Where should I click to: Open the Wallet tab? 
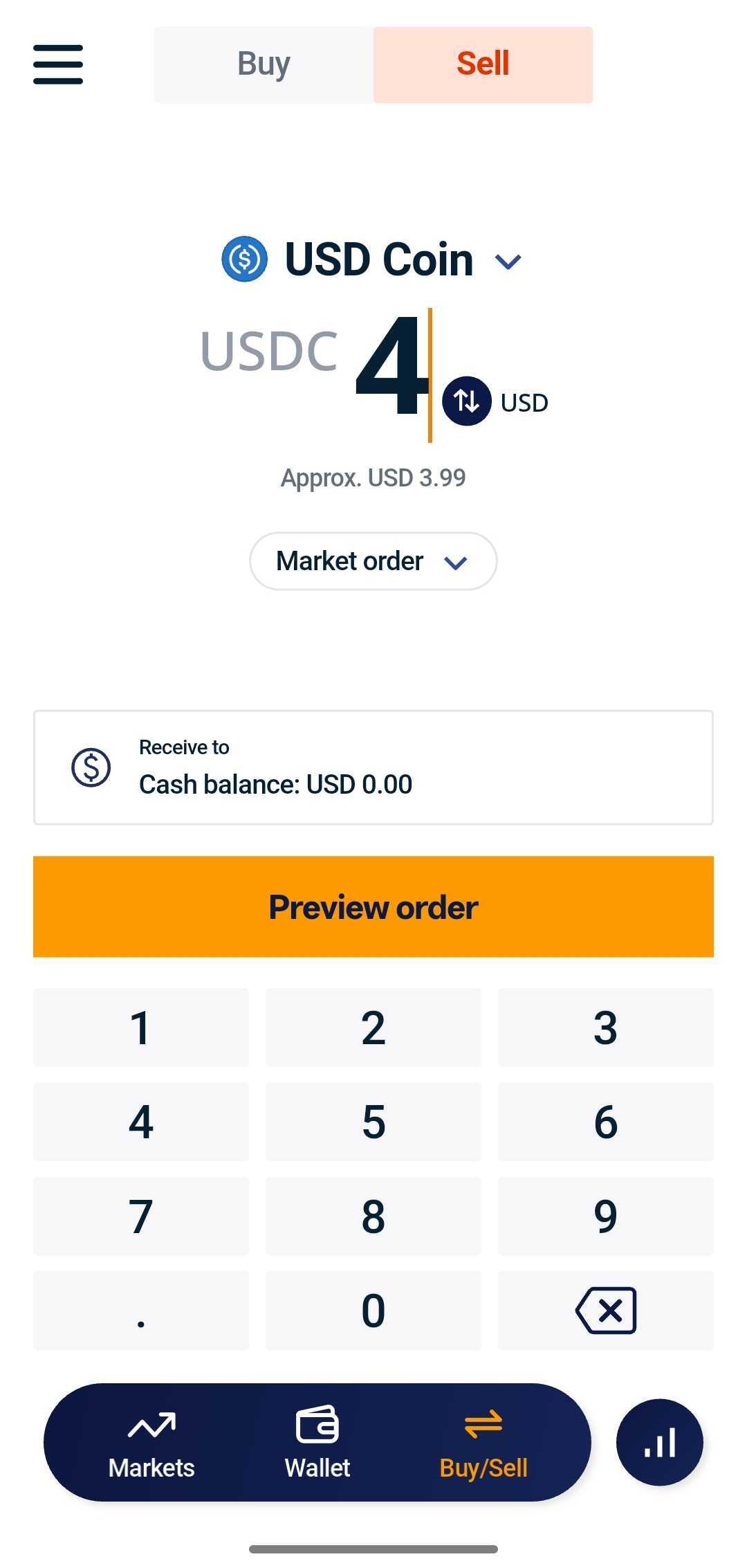coord(317,1443)
